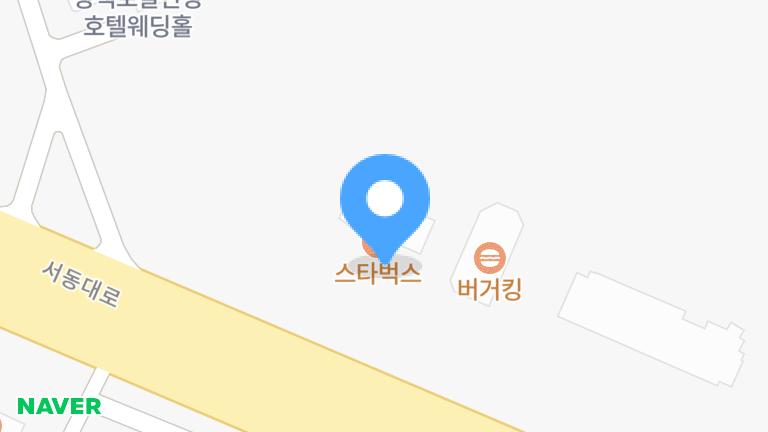Tap the blue location pin marker
This screenshot has width=768, height=432.
pyautogui.click(x=385, y=200)
